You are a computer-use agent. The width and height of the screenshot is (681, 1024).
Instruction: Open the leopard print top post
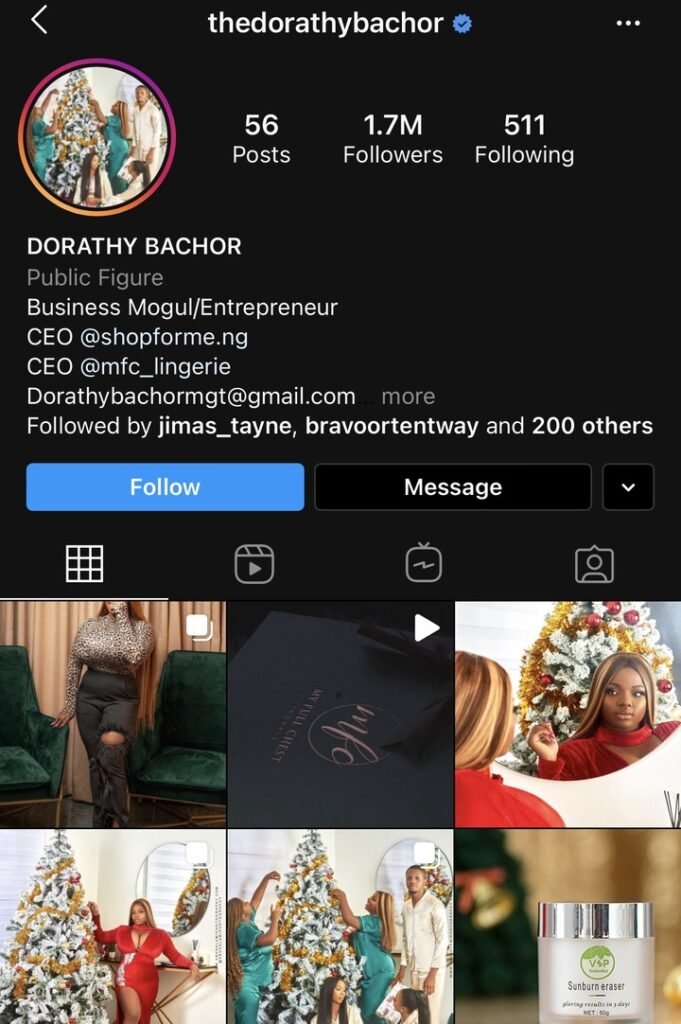(x=112, y=714)
